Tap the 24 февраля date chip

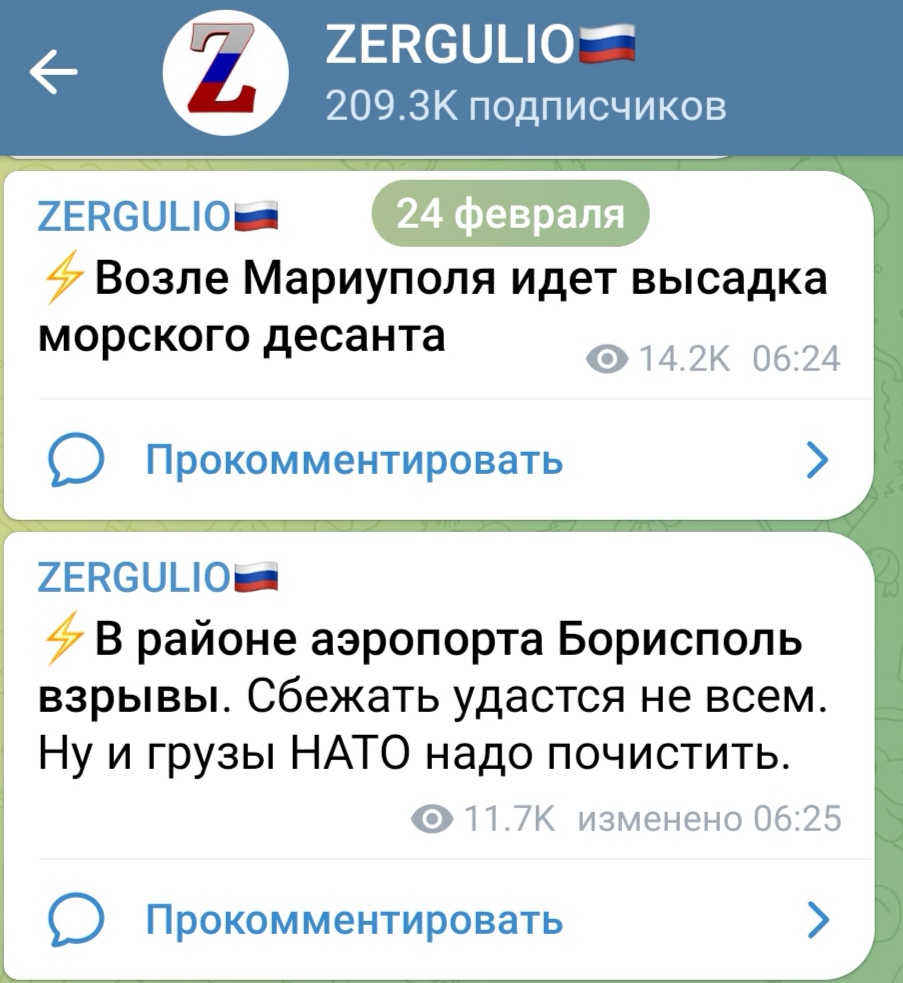tap(510, 214)
